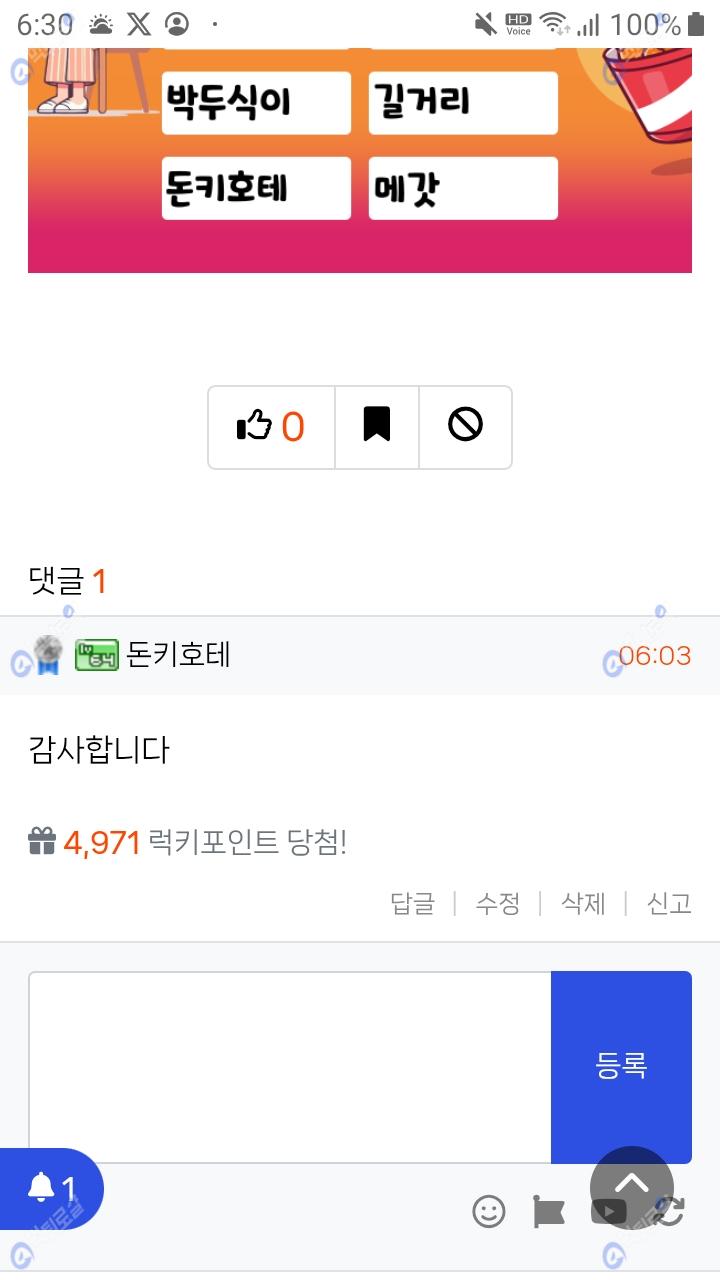Focus the comment text box

[x=290, y=1067]
